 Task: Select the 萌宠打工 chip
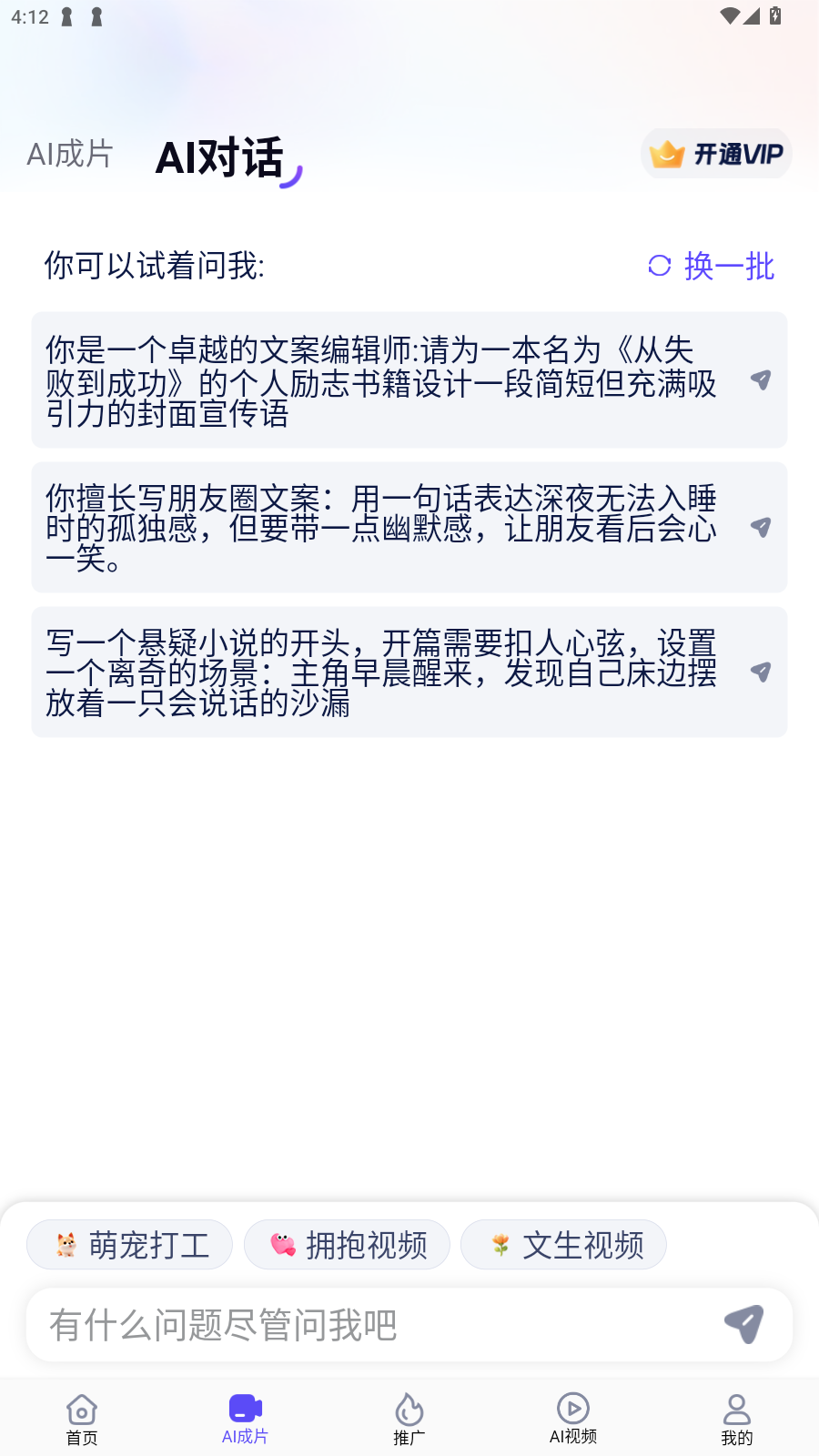point(130,1244)
